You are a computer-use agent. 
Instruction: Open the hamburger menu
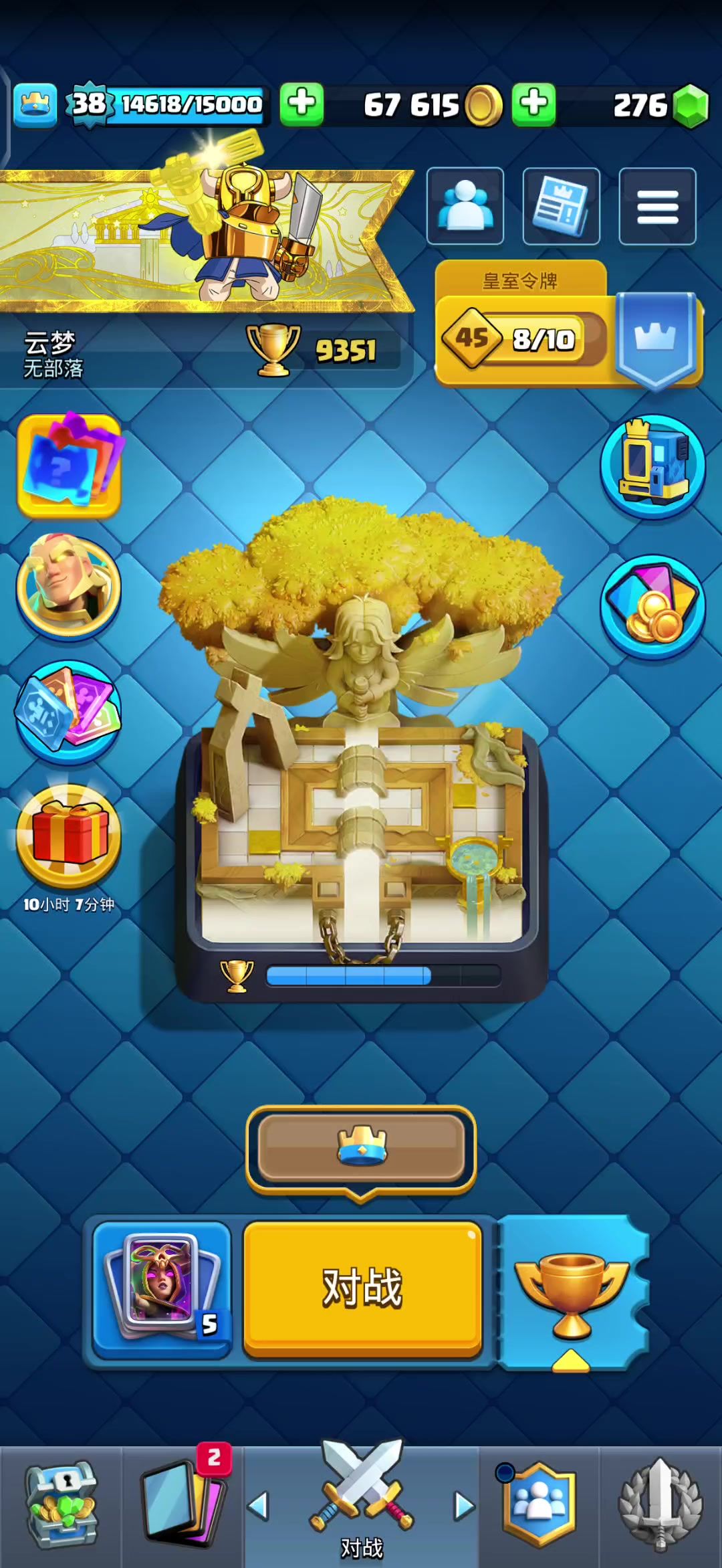coord(657,205)
